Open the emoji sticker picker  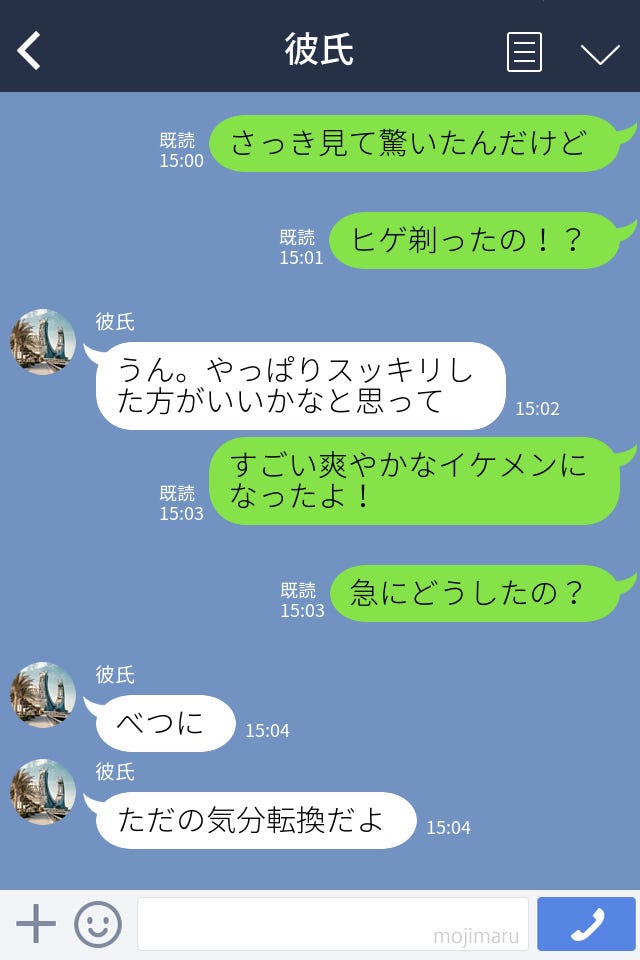[x=98, y=924]
